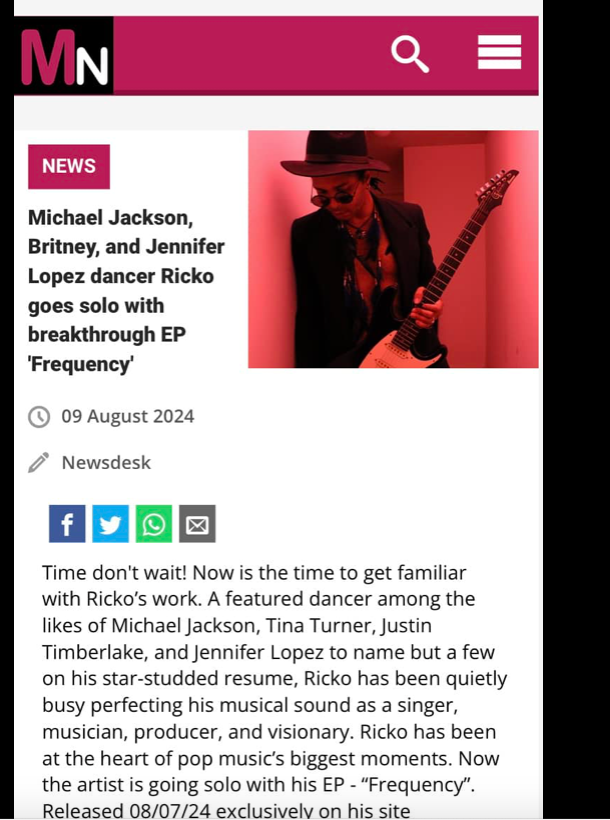The width and height of the screenshot is (610, 820).
Task: Share the article on Facebook
Action: point(67,524)
